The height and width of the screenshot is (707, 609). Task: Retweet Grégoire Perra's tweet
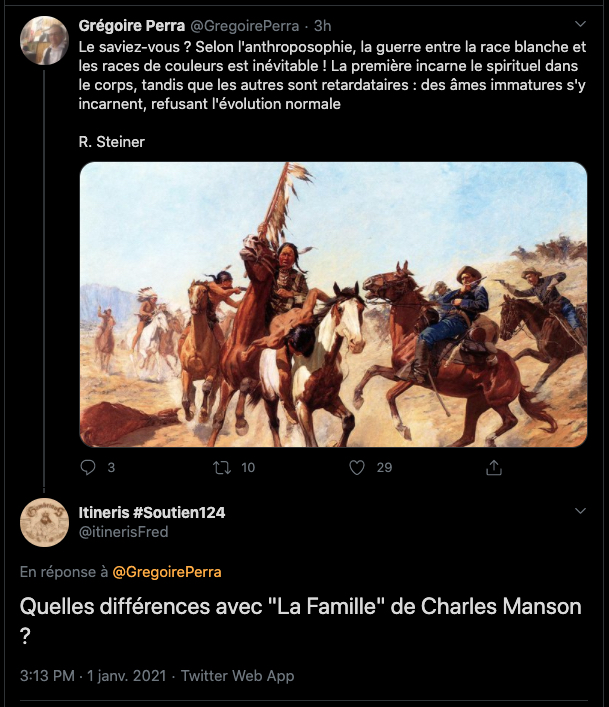(x=222, y=467)
